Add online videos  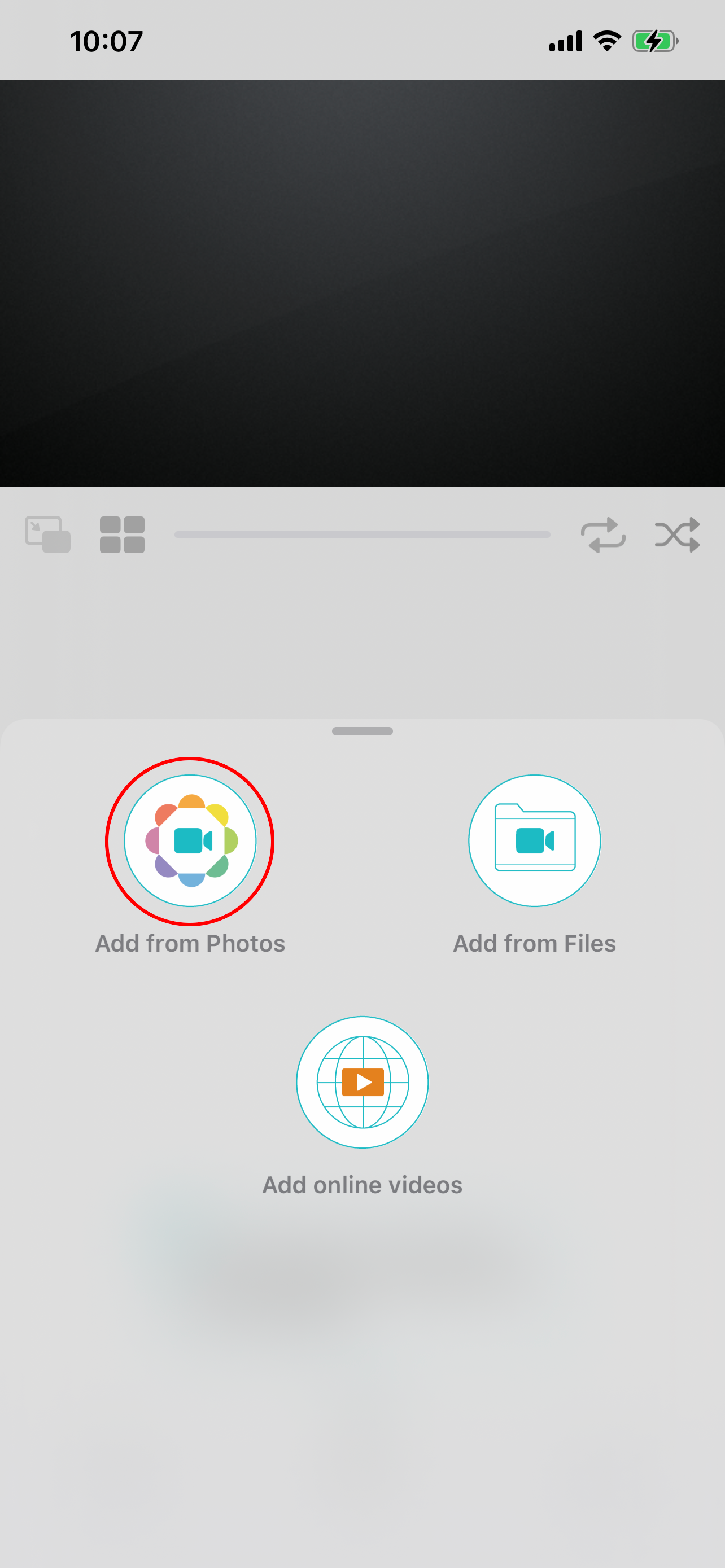point(362,1082)
